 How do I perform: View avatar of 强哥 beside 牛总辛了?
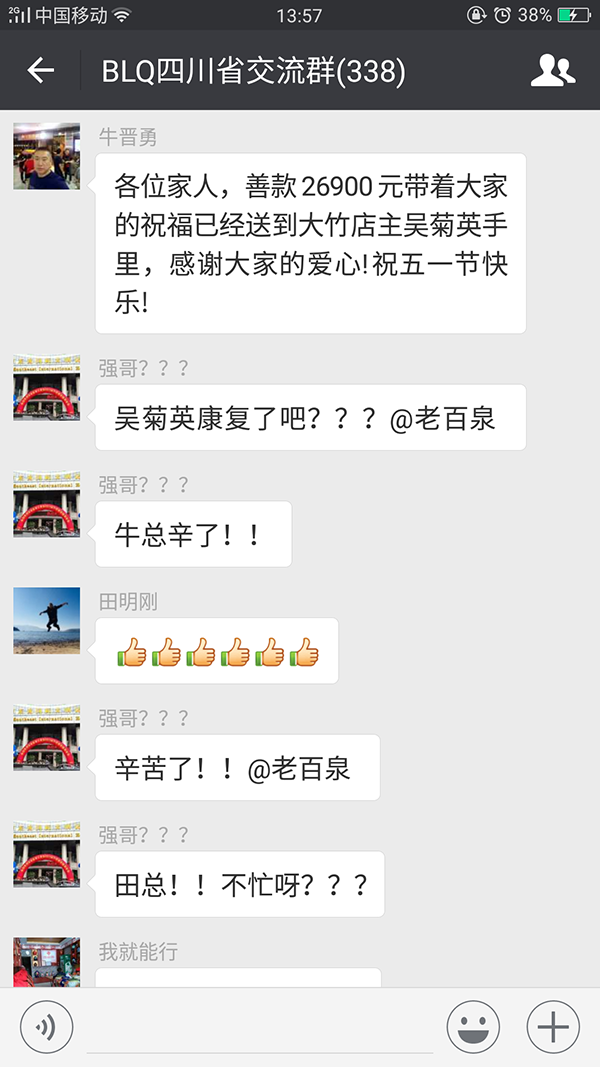tap(46, 504)
